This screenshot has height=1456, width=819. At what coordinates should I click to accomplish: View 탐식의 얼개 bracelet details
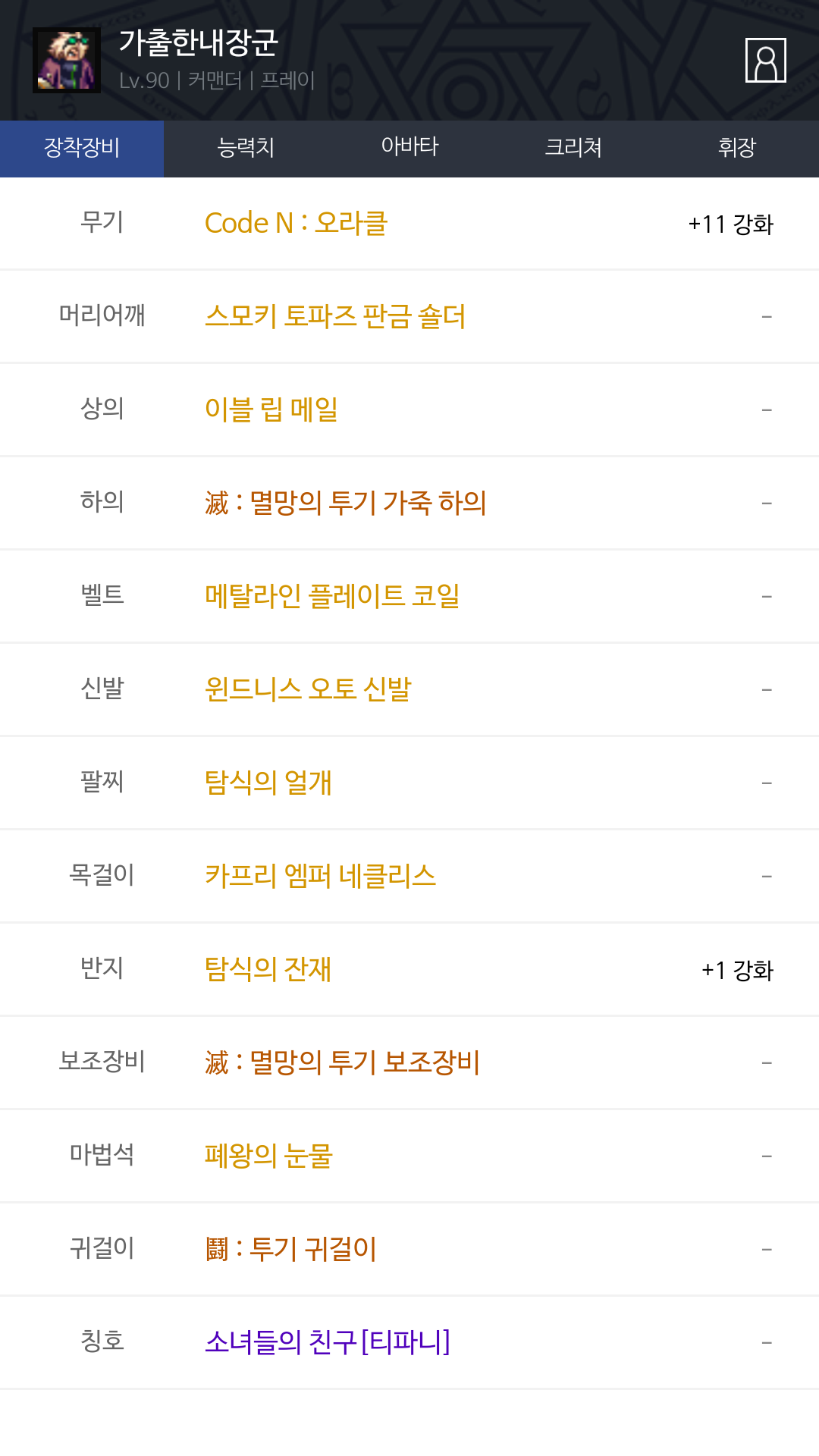click(268, 783)
